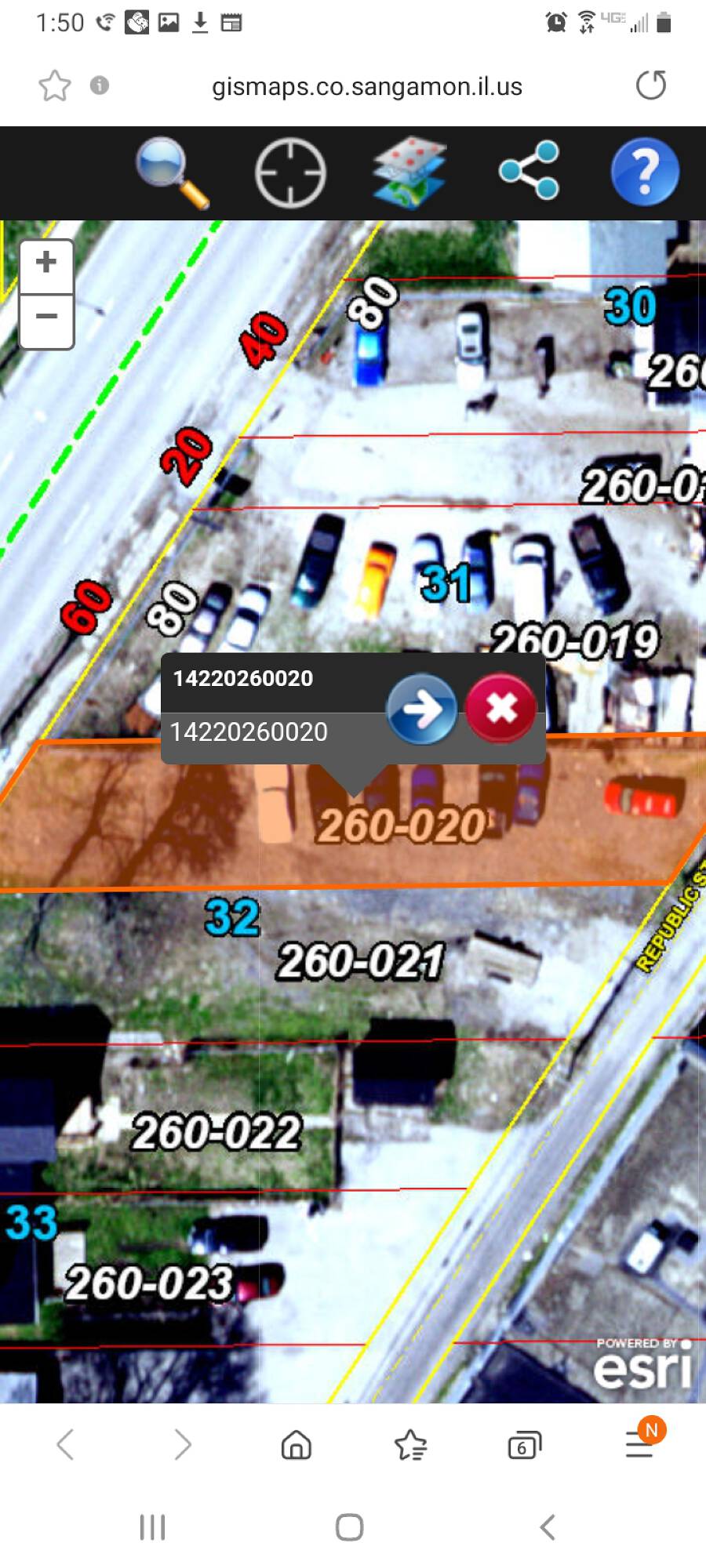Tap the crosshair locate button

290,173
